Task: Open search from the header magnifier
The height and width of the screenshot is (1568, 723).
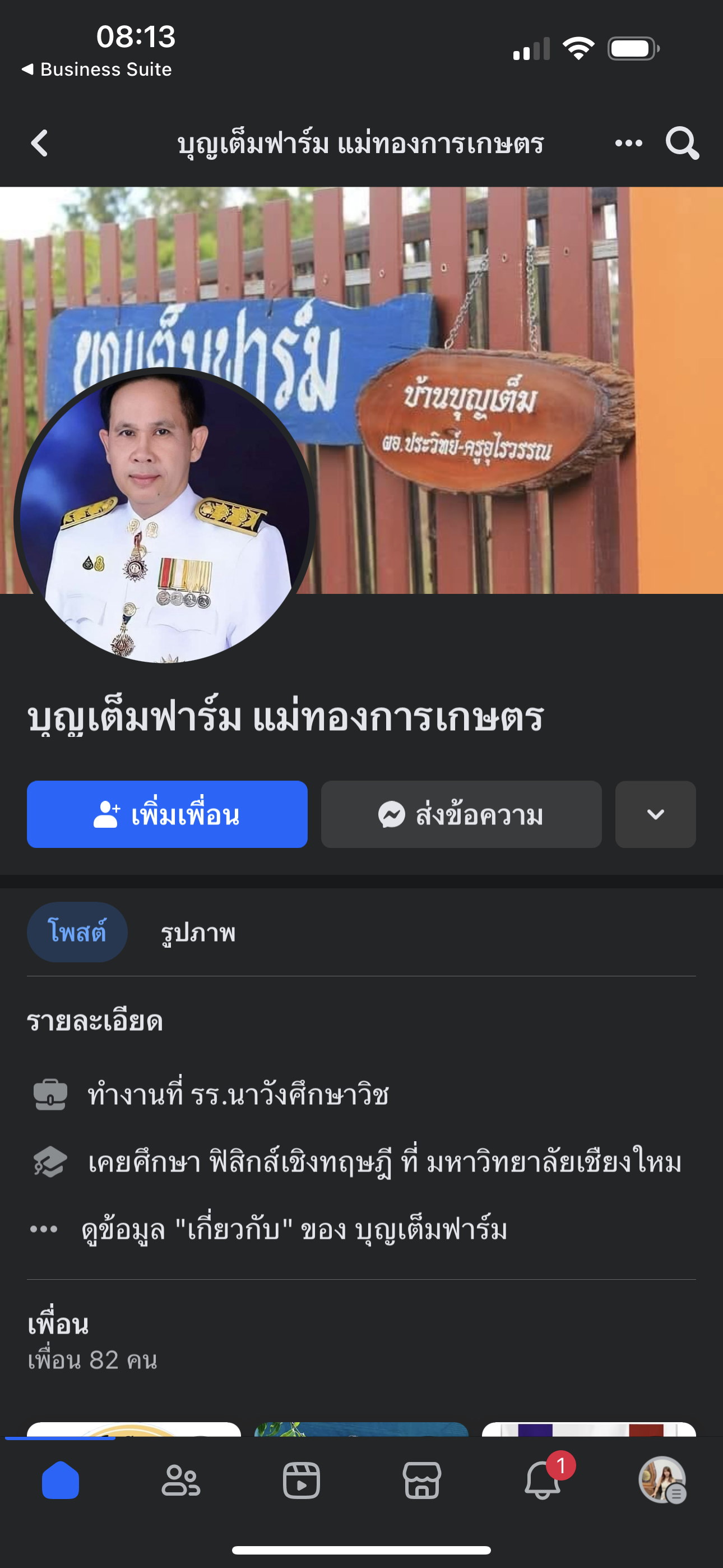Action: (682, 144)
